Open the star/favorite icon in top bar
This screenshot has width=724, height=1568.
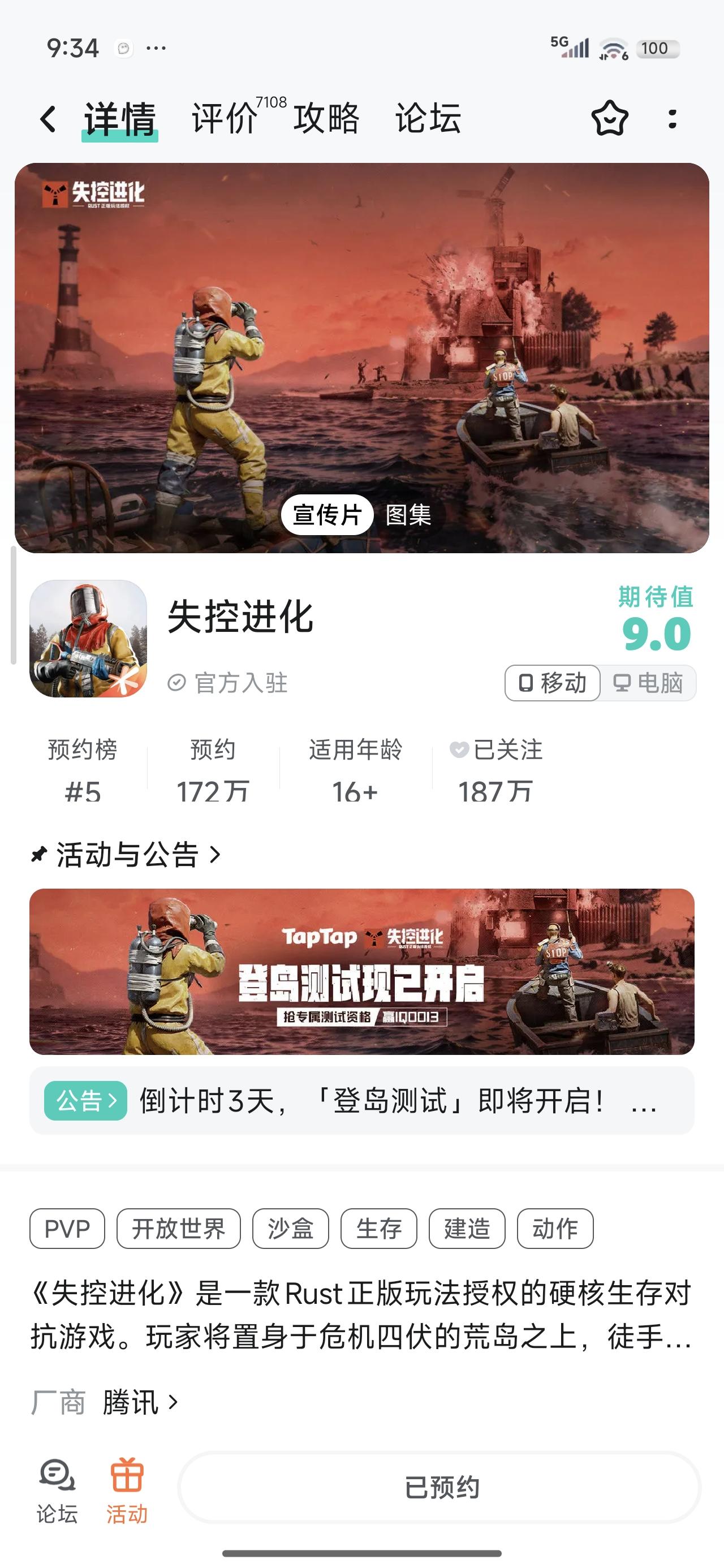click(x=610, y=119)
